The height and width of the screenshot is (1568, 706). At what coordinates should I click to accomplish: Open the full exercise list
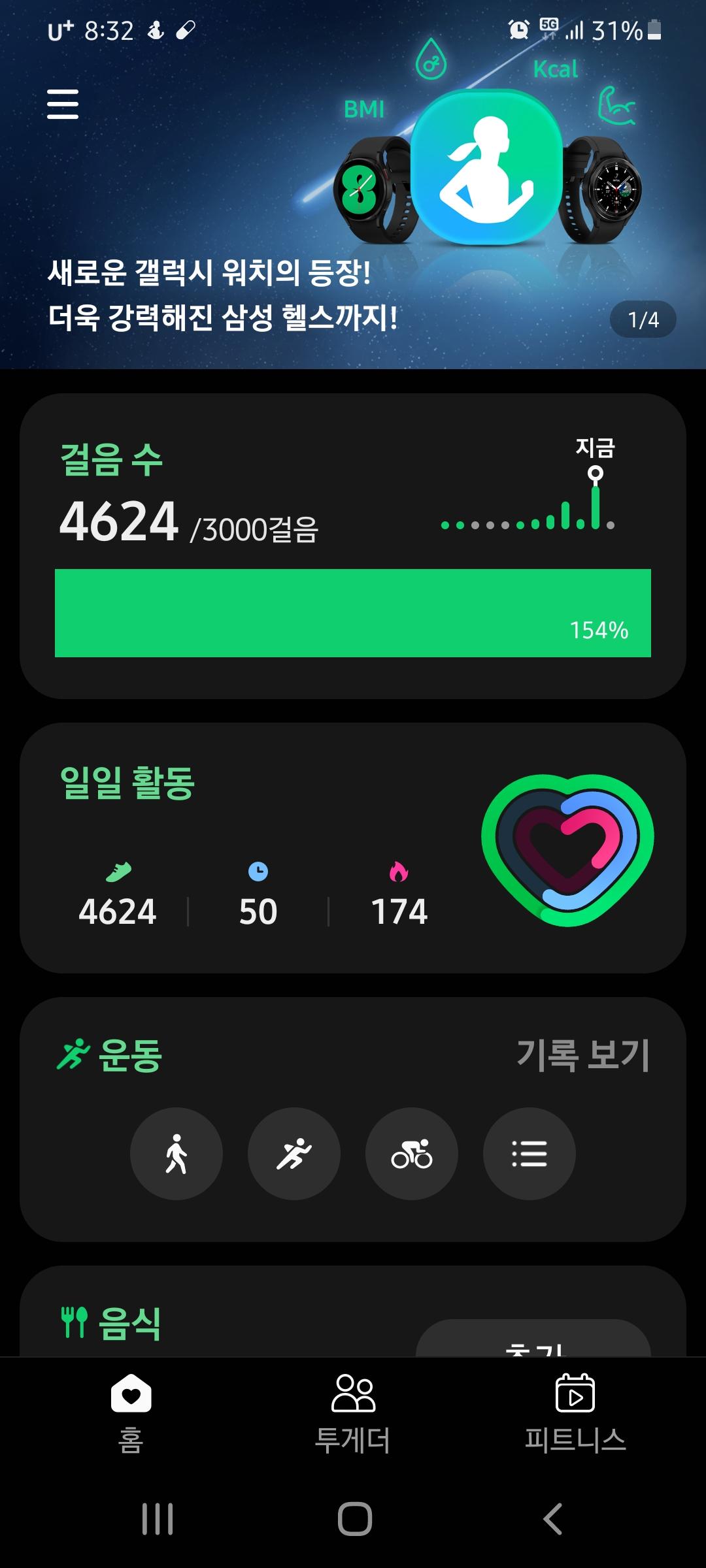point(529,1154)
